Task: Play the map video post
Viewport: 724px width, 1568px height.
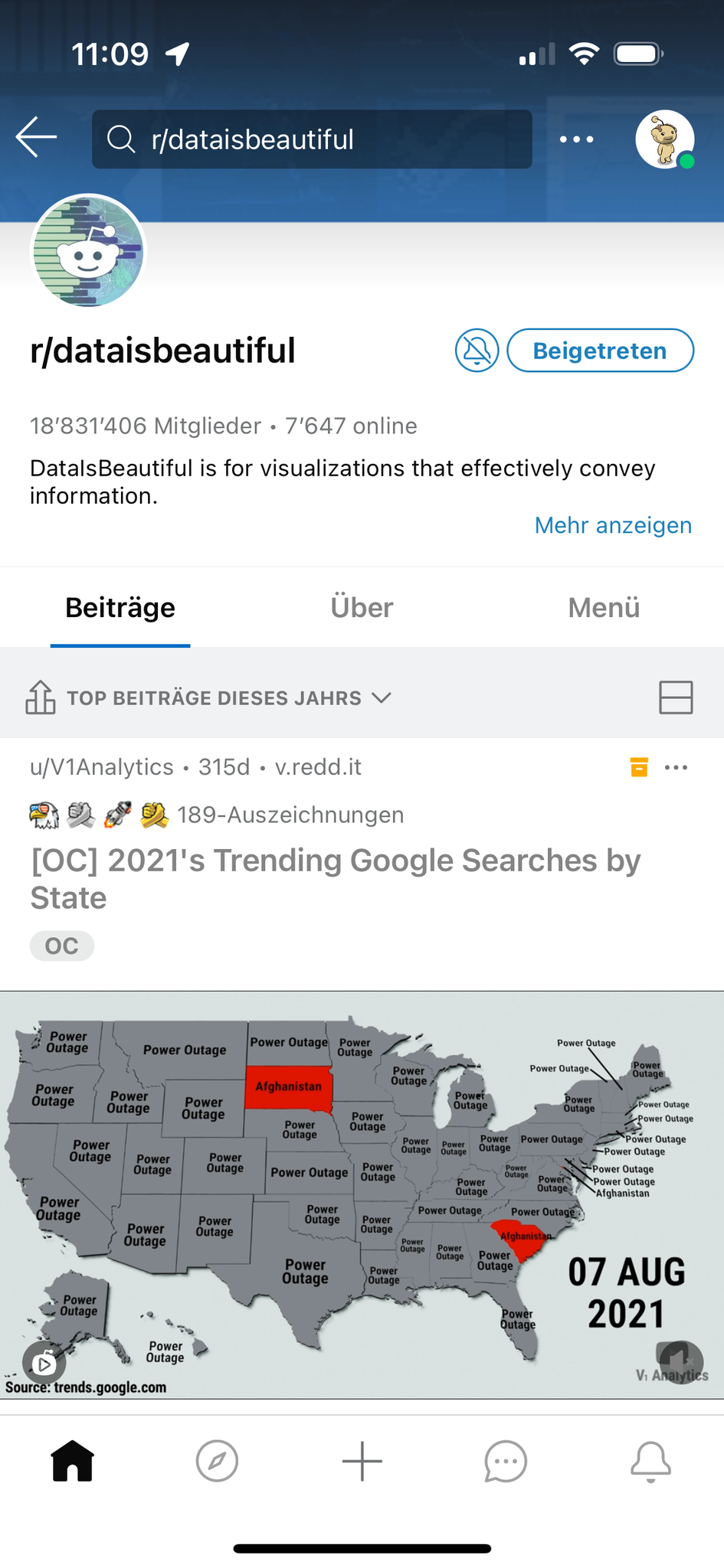Action: click(44, 1363)
